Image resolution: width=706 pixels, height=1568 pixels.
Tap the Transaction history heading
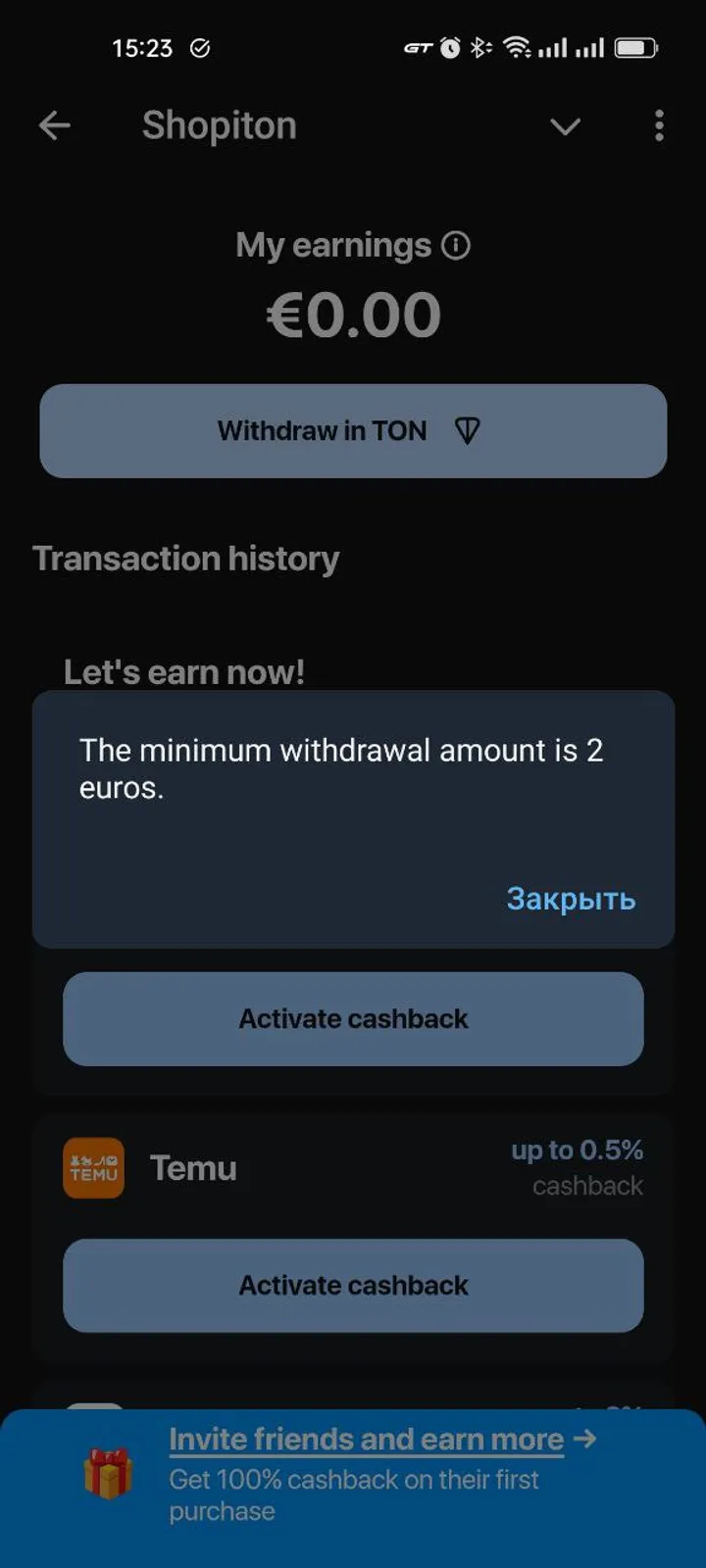pyautogui.click(x=186, y=558)
